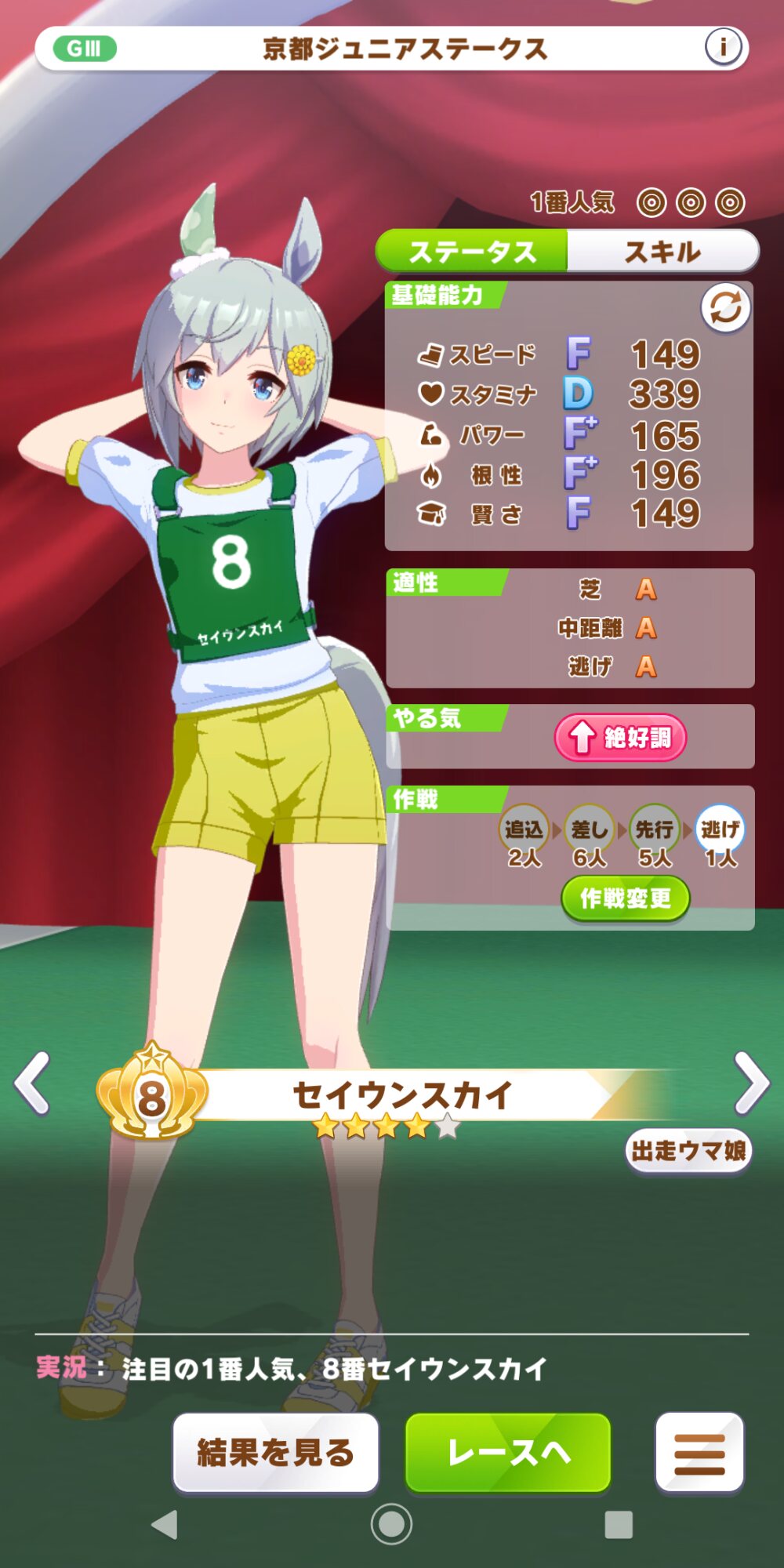Go back using system navigation
The height and width of the screenshot is (1568, 784).
point(165,1525)
